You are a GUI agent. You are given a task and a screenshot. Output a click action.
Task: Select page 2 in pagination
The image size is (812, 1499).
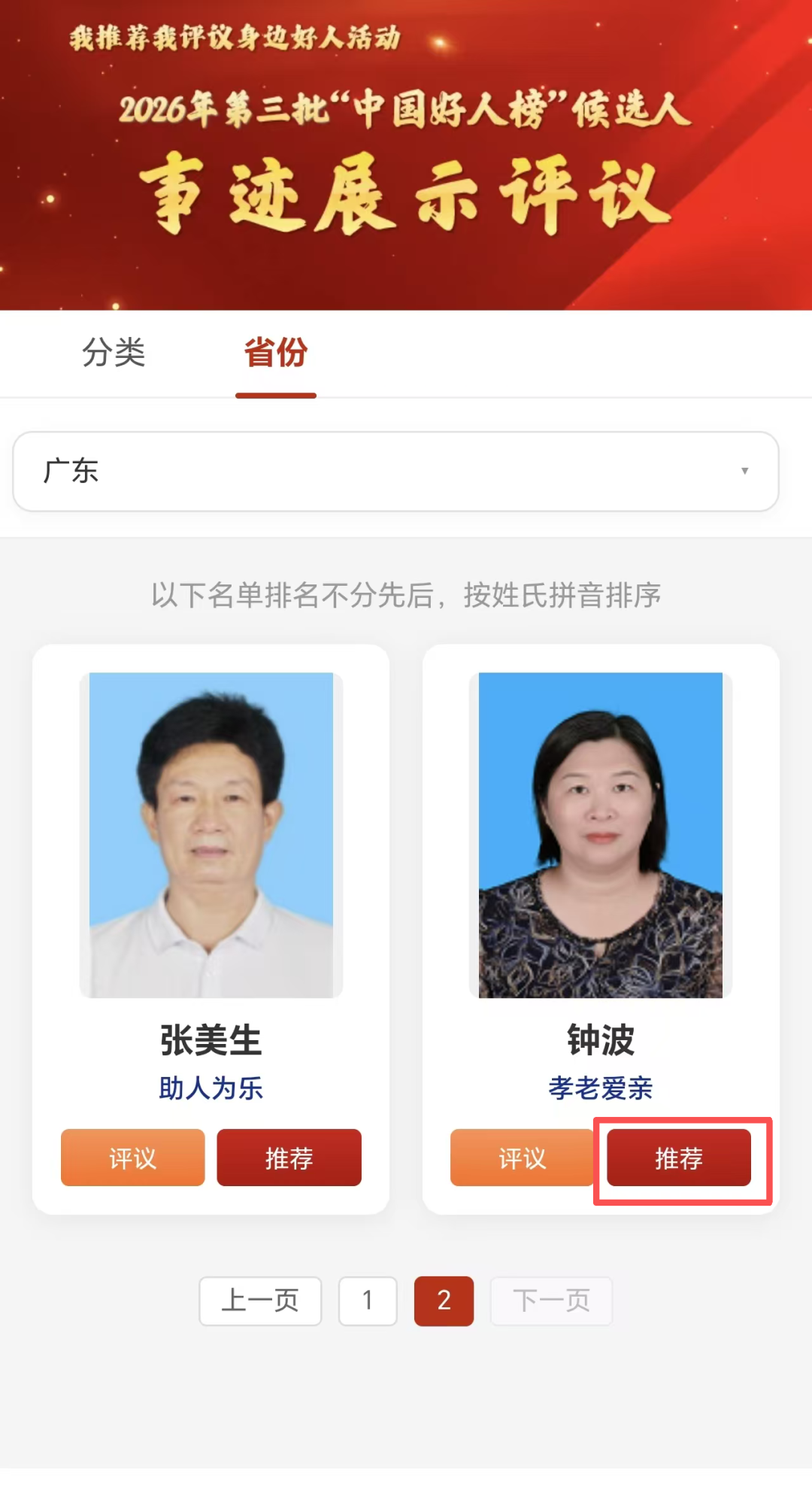(x=444, y=1300)
